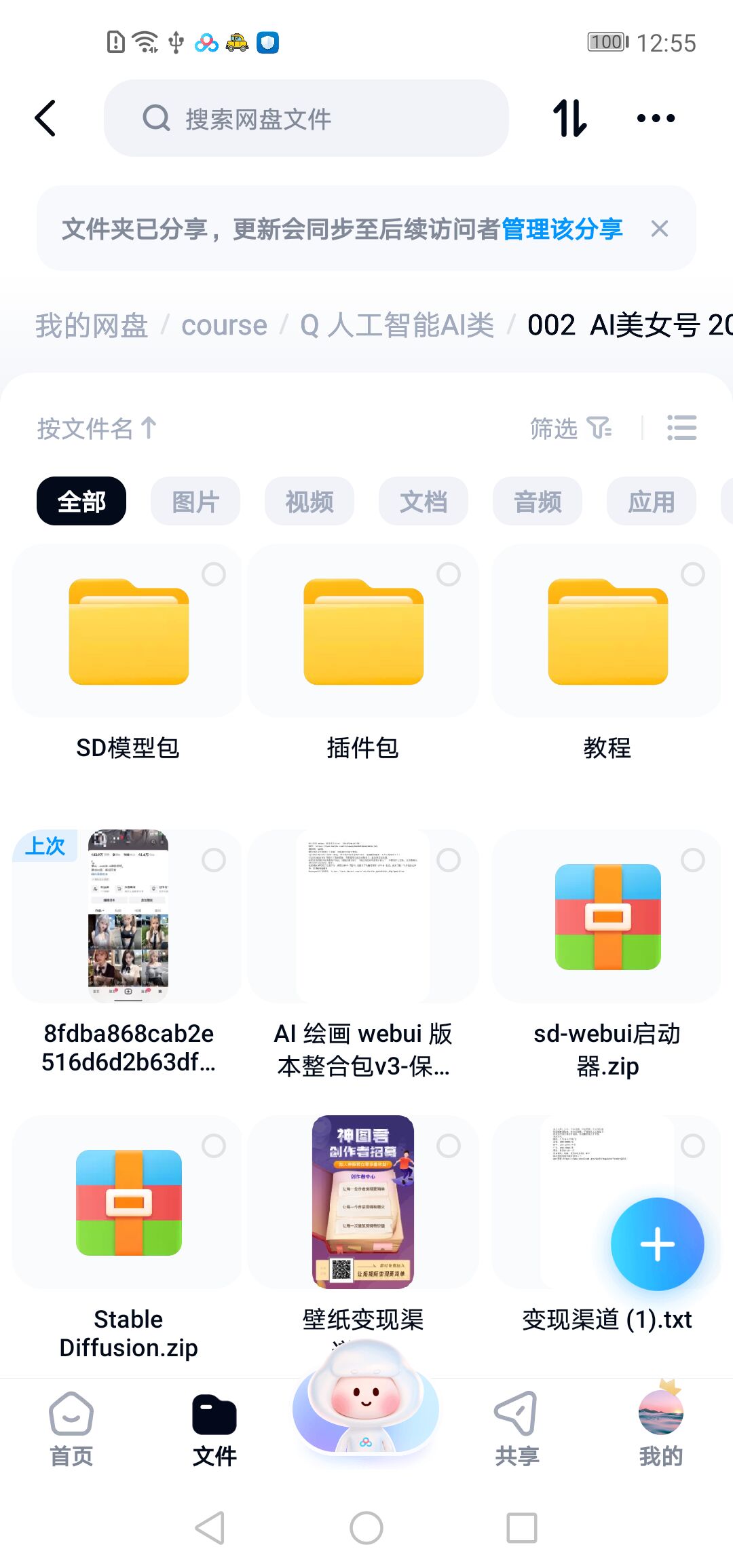
Task: Tap the 搜索网盘文件 search box
Action: 305,118
